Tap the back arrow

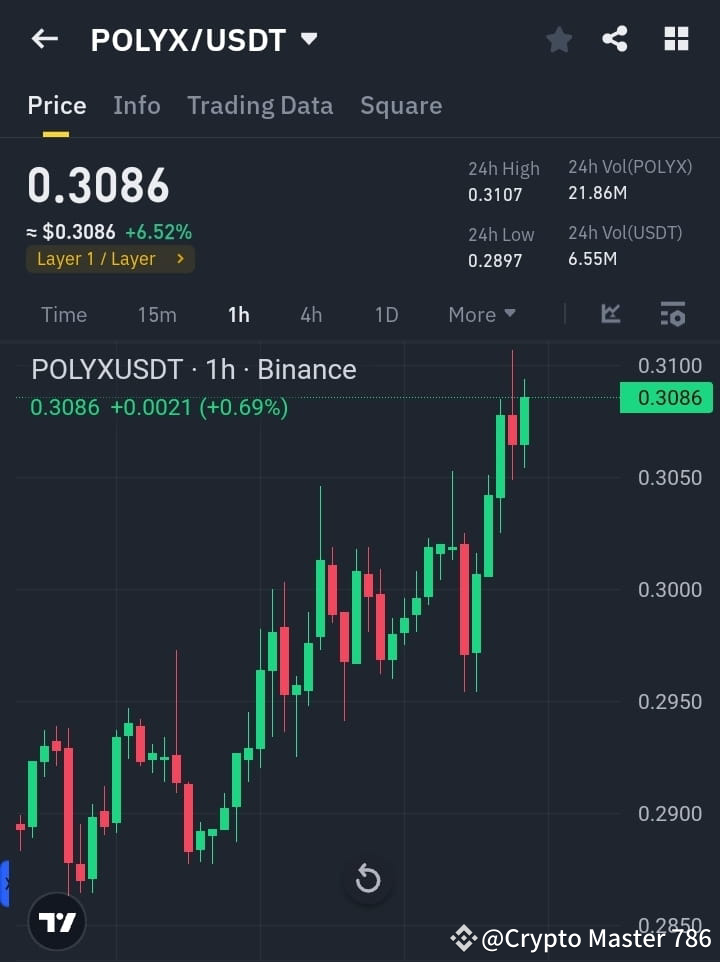43,39
